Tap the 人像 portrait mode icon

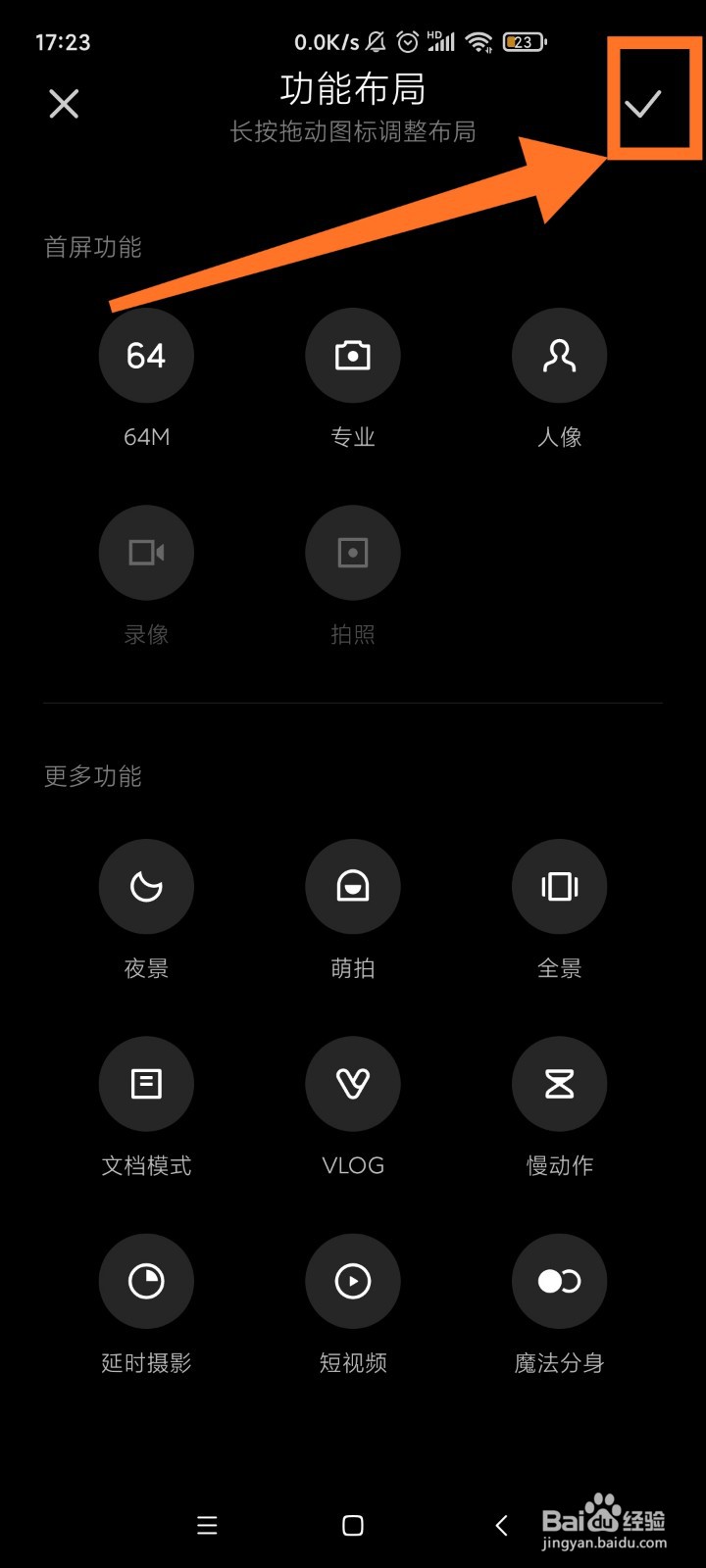[559, 356]
